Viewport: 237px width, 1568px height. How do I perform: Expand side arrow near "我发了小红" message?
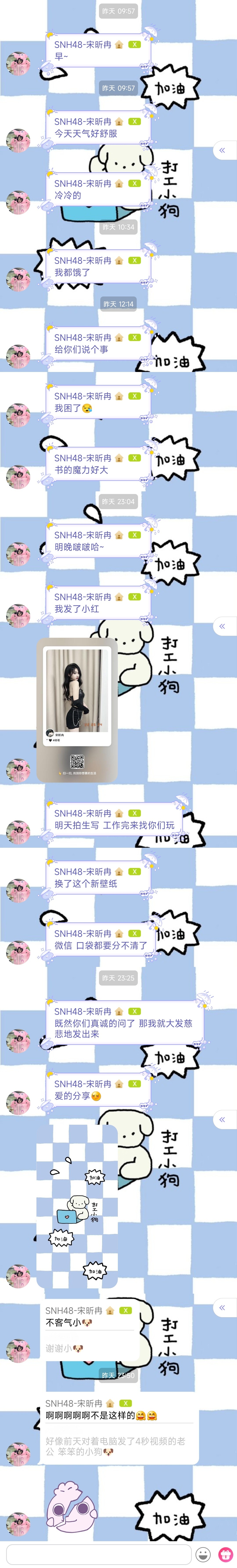(223, 626)
